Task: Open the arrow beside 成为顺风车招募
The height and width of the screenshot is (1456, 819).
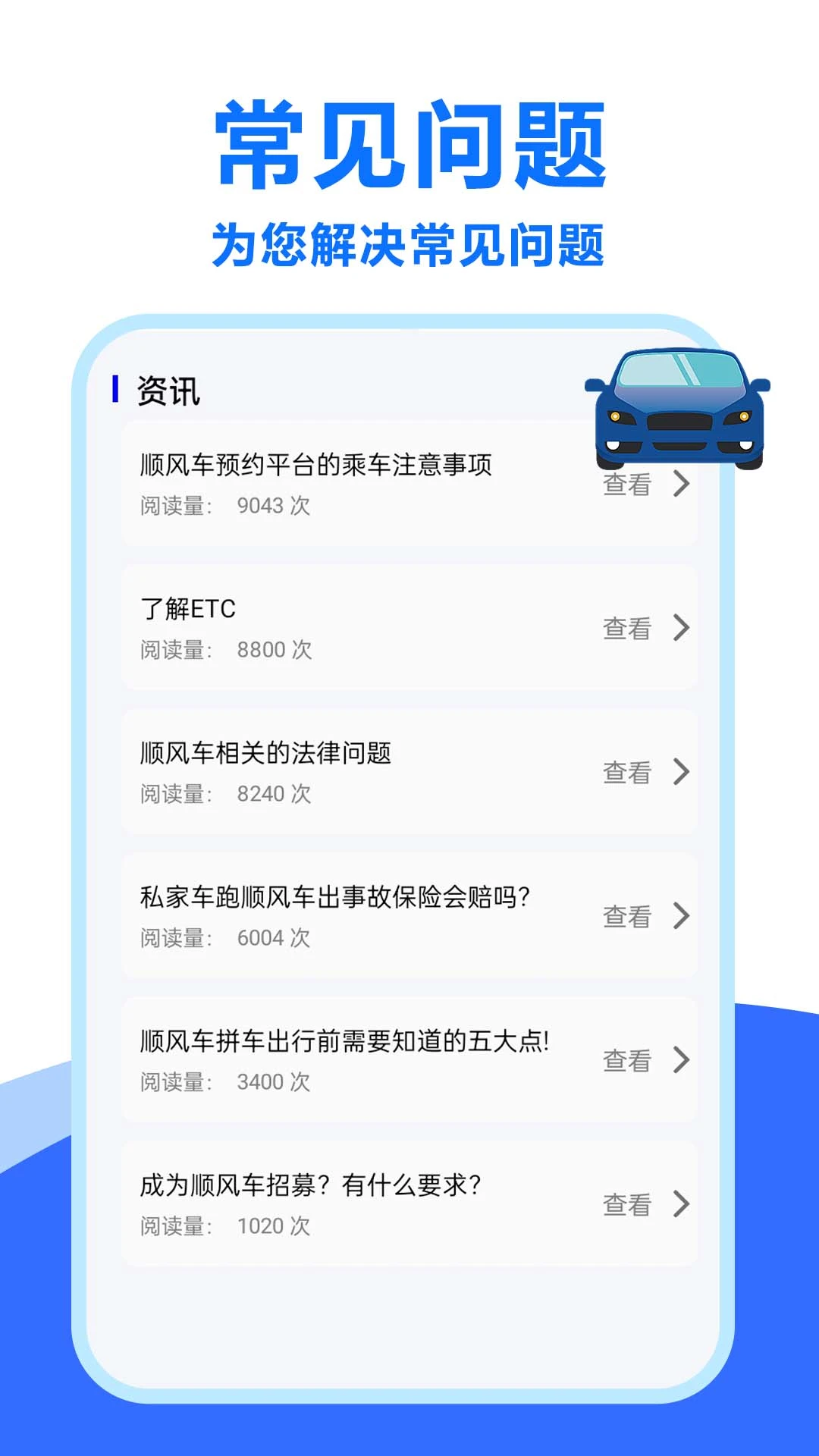Action: 681,1204
